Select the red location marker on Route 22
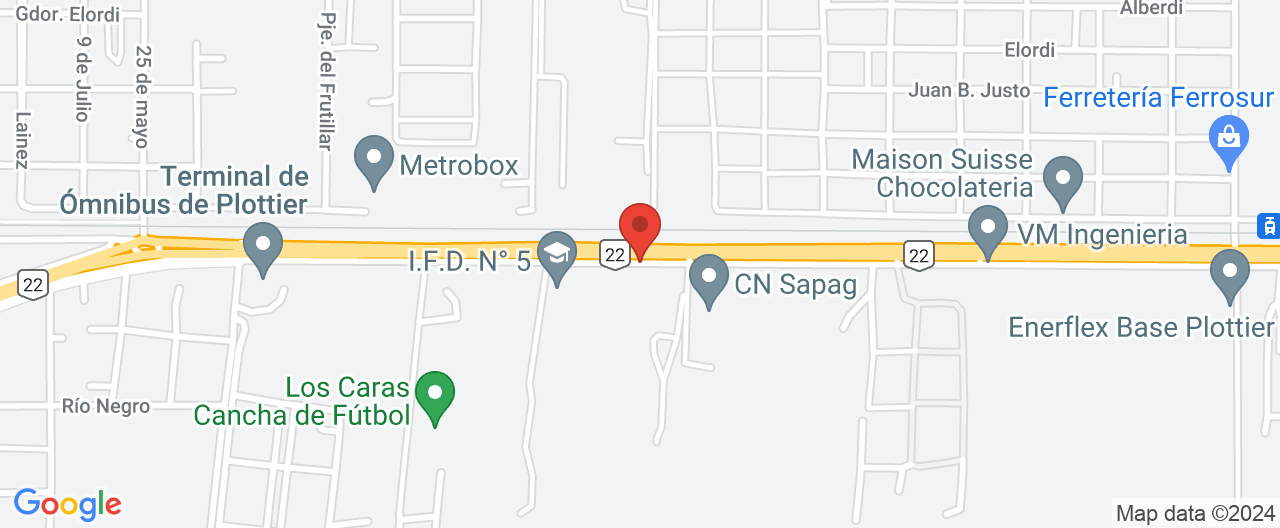 pos(640,226)
